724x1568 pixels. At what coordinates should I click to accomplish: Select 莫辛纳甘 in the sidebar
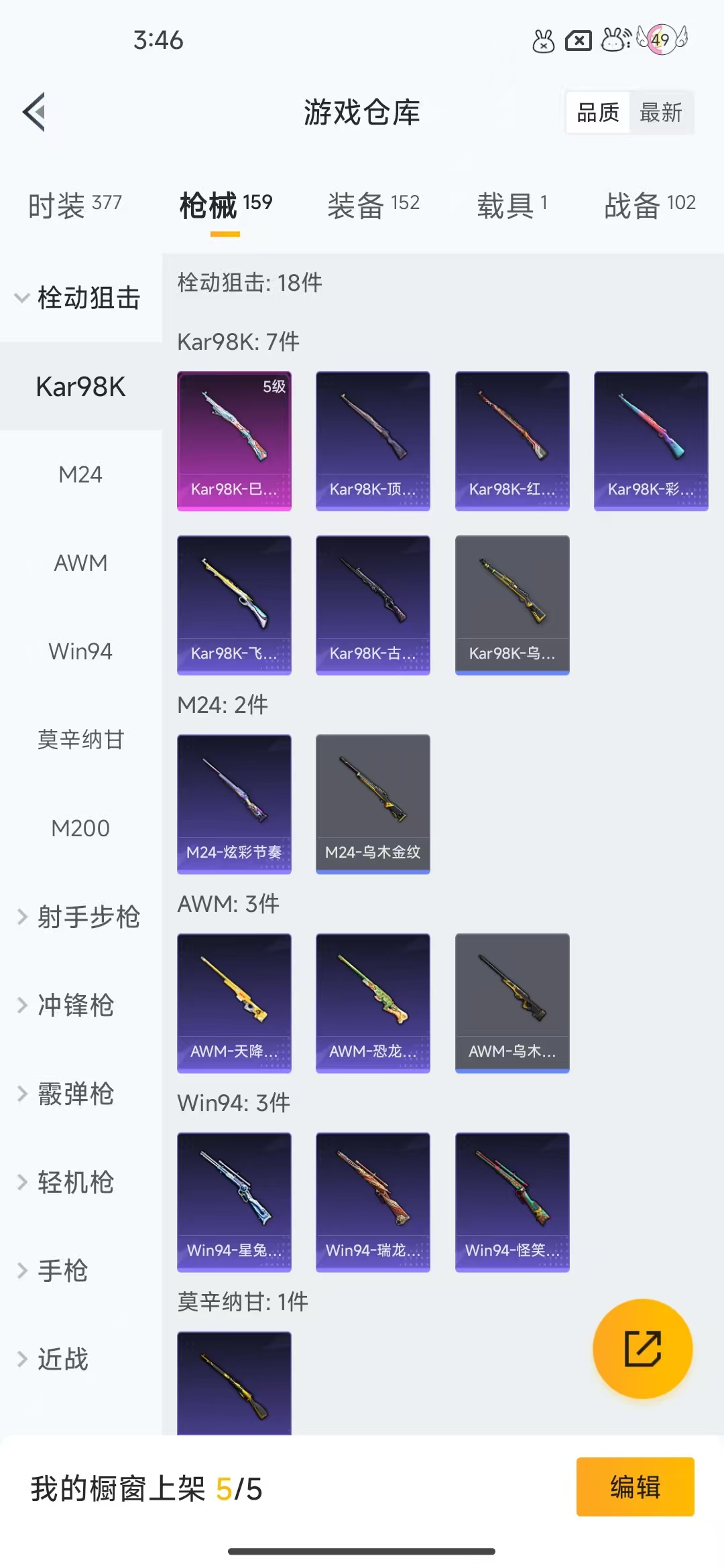[x=80, y=740]
